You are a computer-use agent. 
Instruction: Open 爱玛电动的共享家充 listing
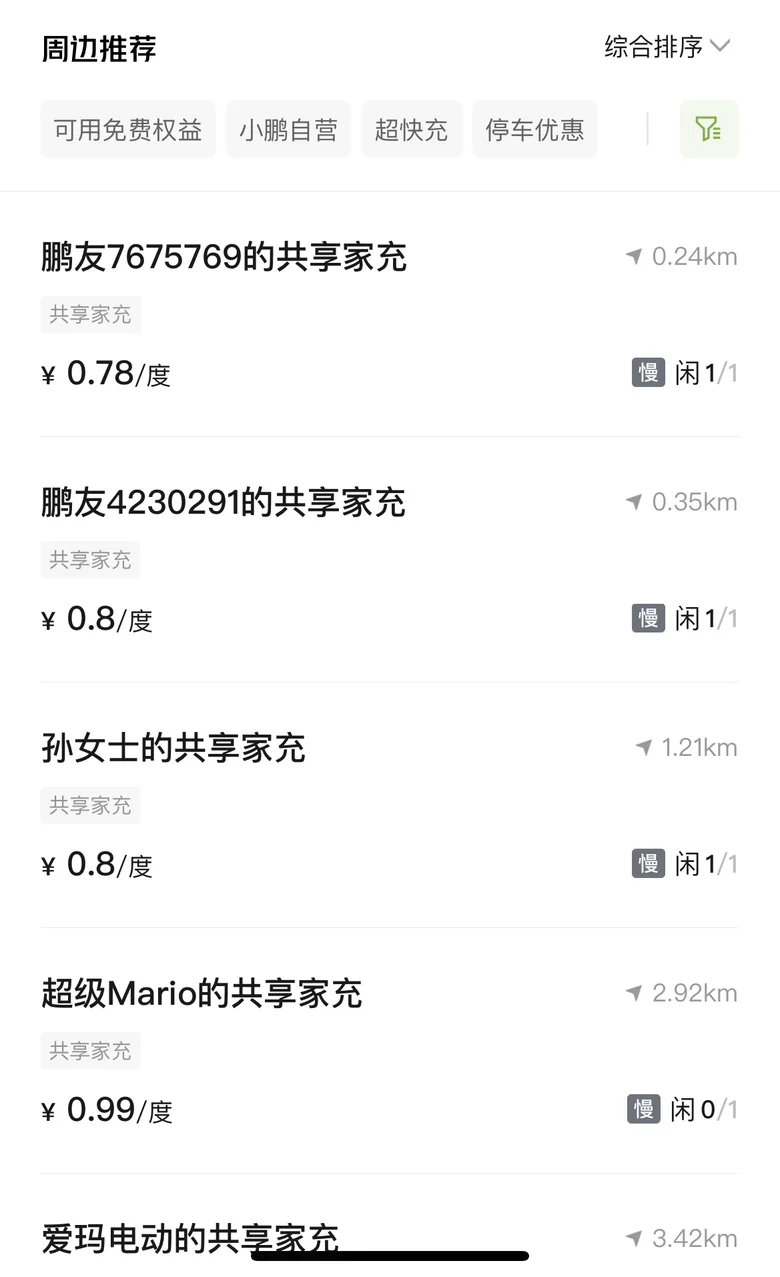point(390,1226)
